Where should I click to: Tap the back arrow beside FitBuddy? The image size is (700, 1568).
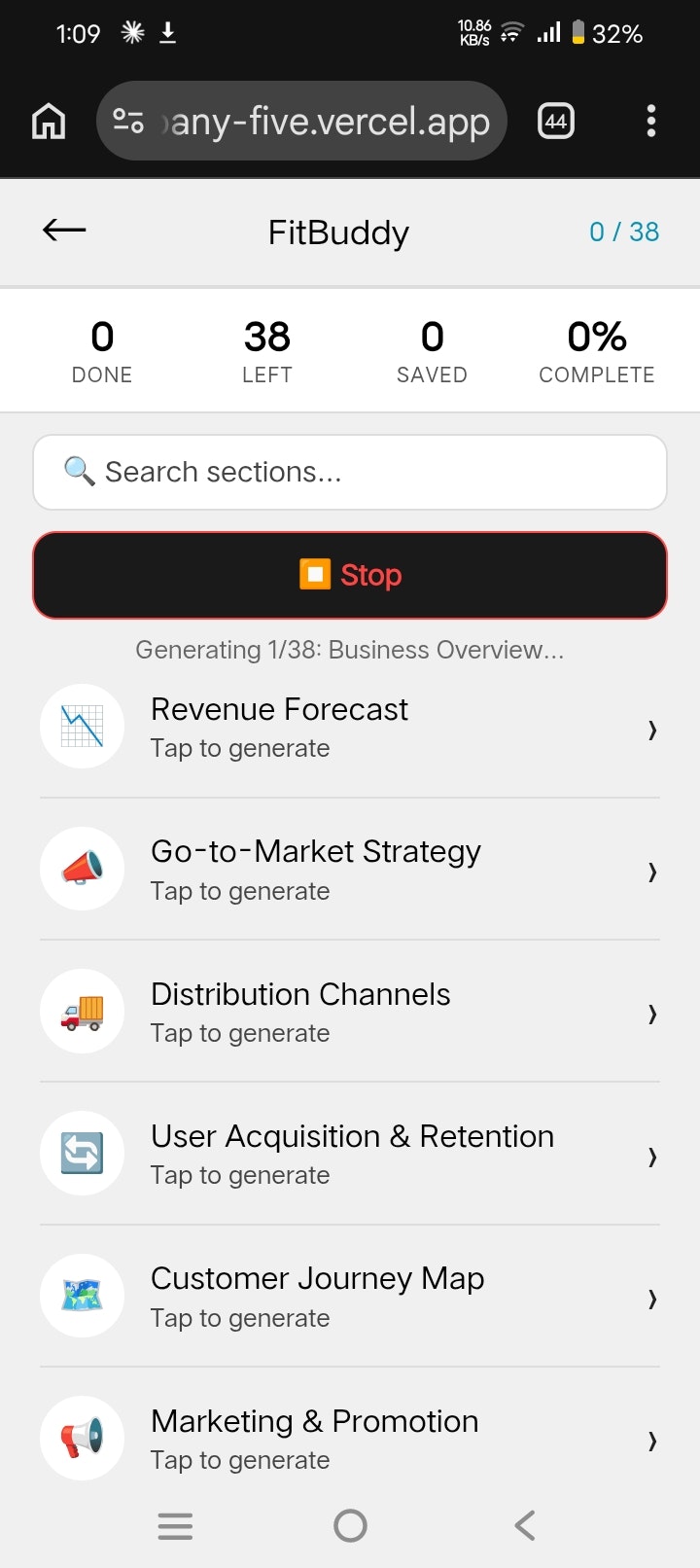tap(63, 231)
